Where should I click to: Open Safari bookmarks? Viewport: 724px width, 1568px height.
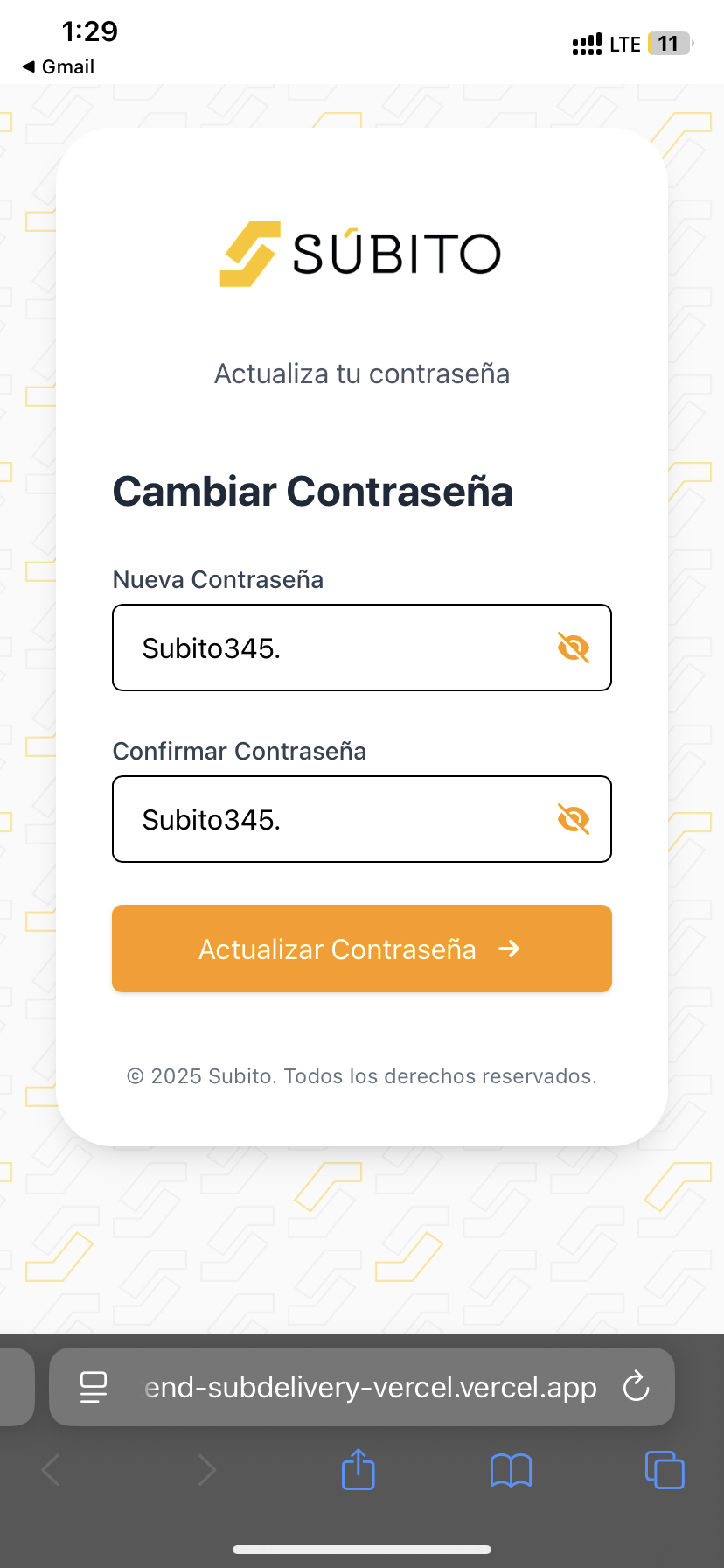tap(511, 1470)
